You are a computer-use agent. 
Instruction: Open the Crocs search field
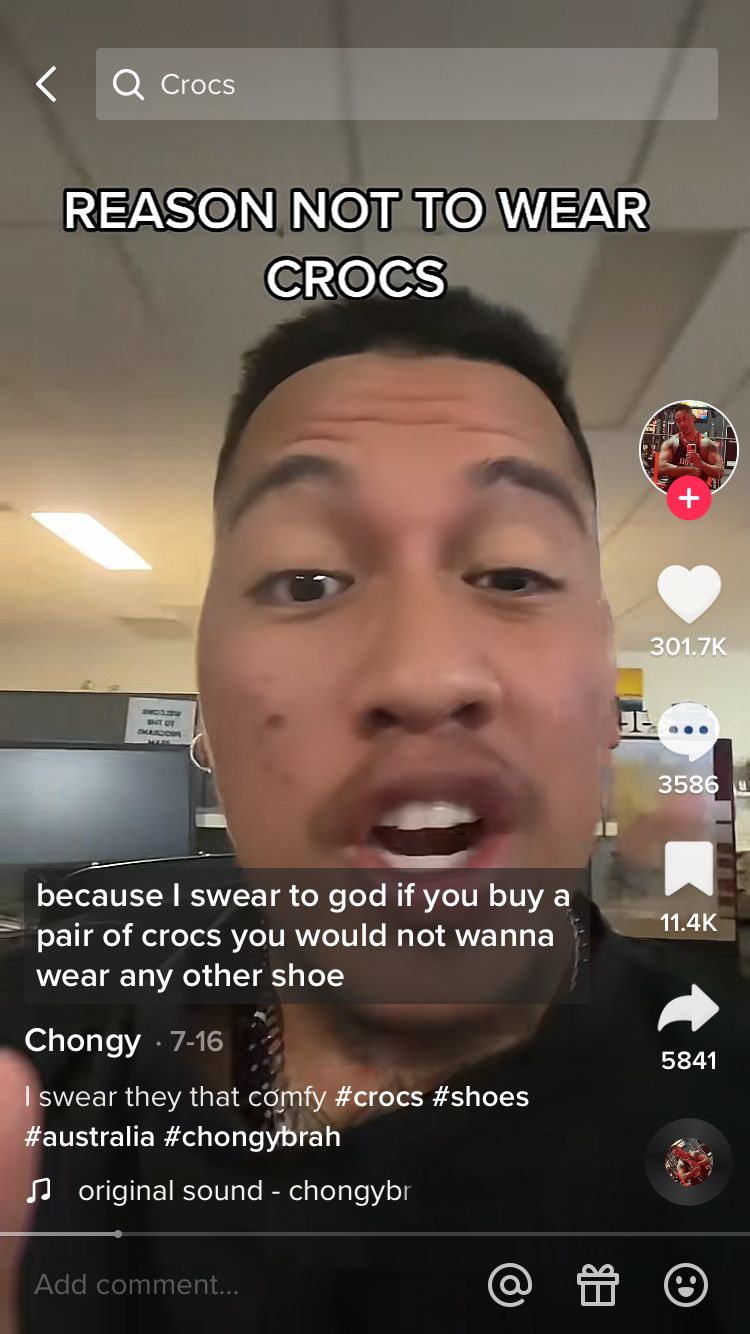click(x=407, y=84)
